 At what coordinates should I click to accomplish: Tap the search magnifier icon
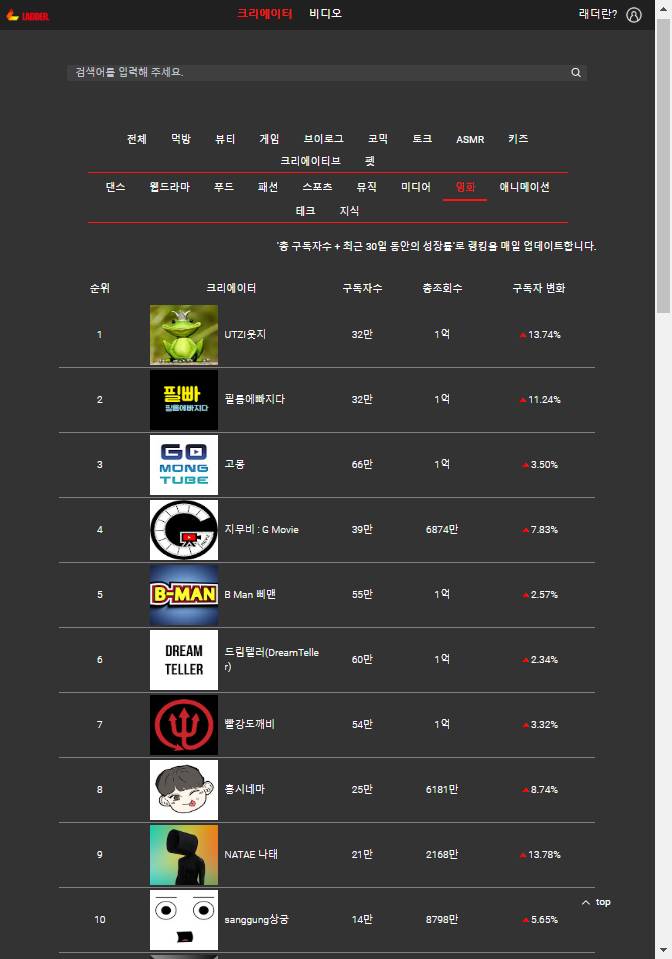pyautogui.click(x=576, y=73)
